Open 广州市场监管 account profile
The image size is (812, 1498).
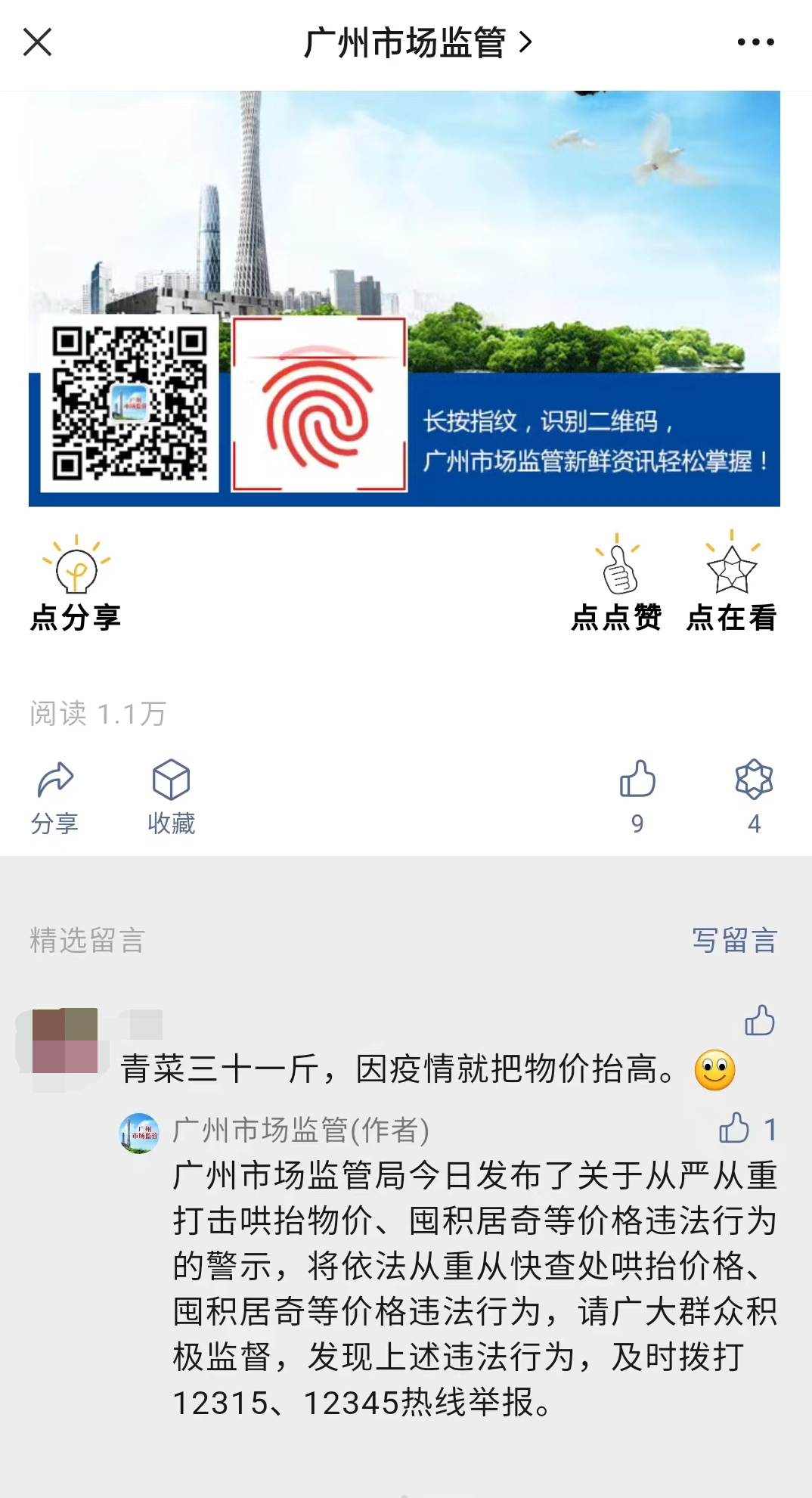[x=416, y=43]
